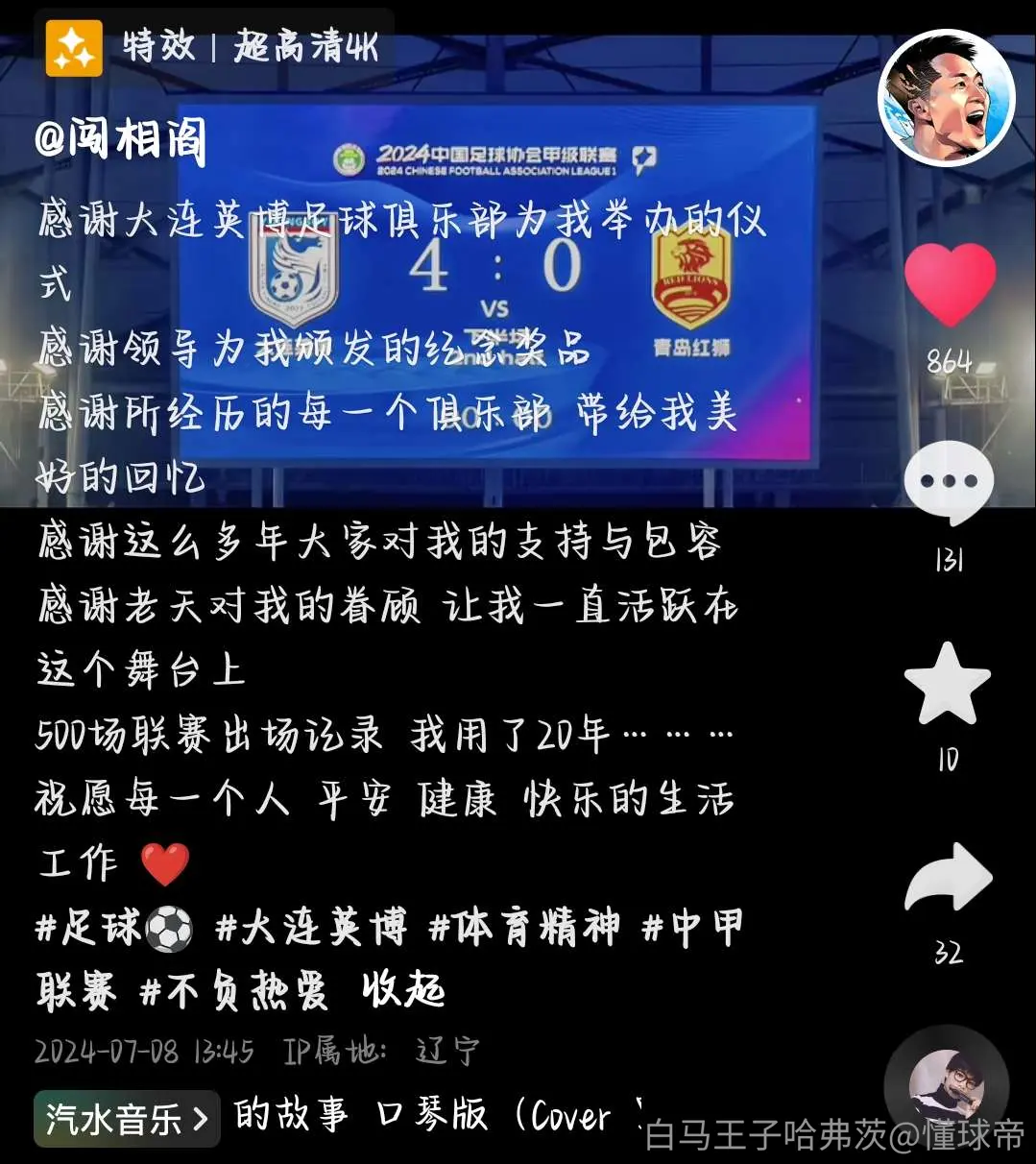The height and width of the screenshot is (1164, 1036).
Task: Open the #不负热爱 hashtag
Action: (234, 990)
